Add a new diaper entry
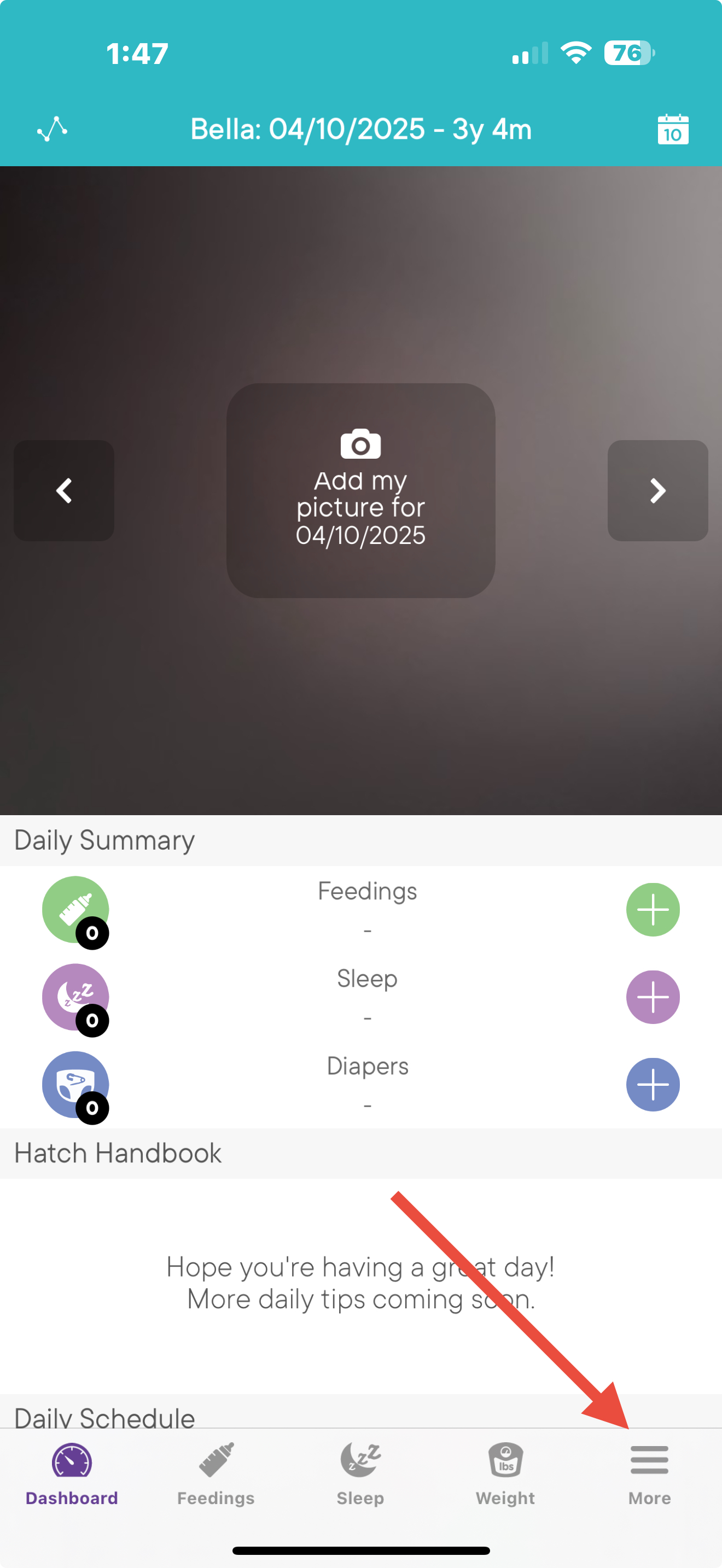 tap(653, 1085)
